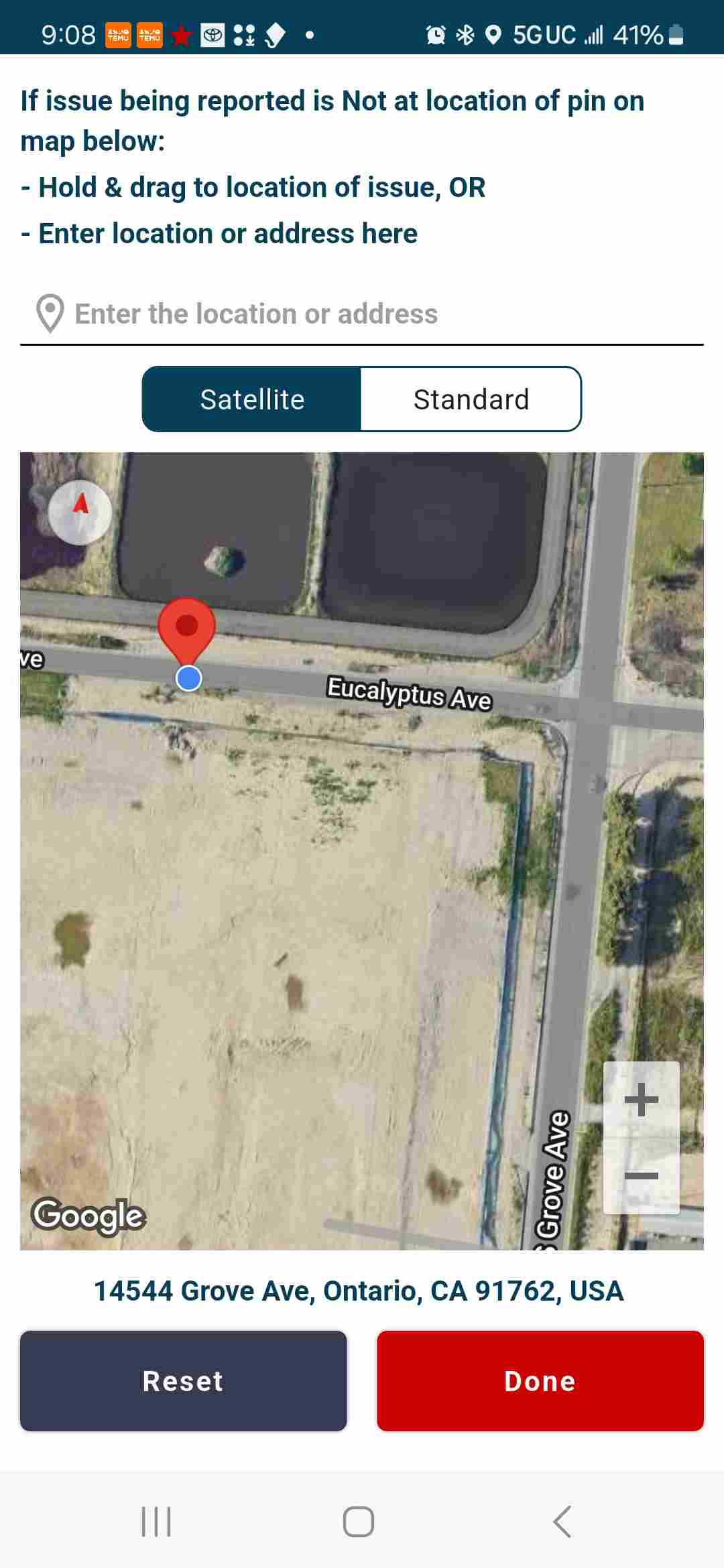Confirm location with Done
This screenshot has height=1568, width=724.
click(x=540, y=1381)
